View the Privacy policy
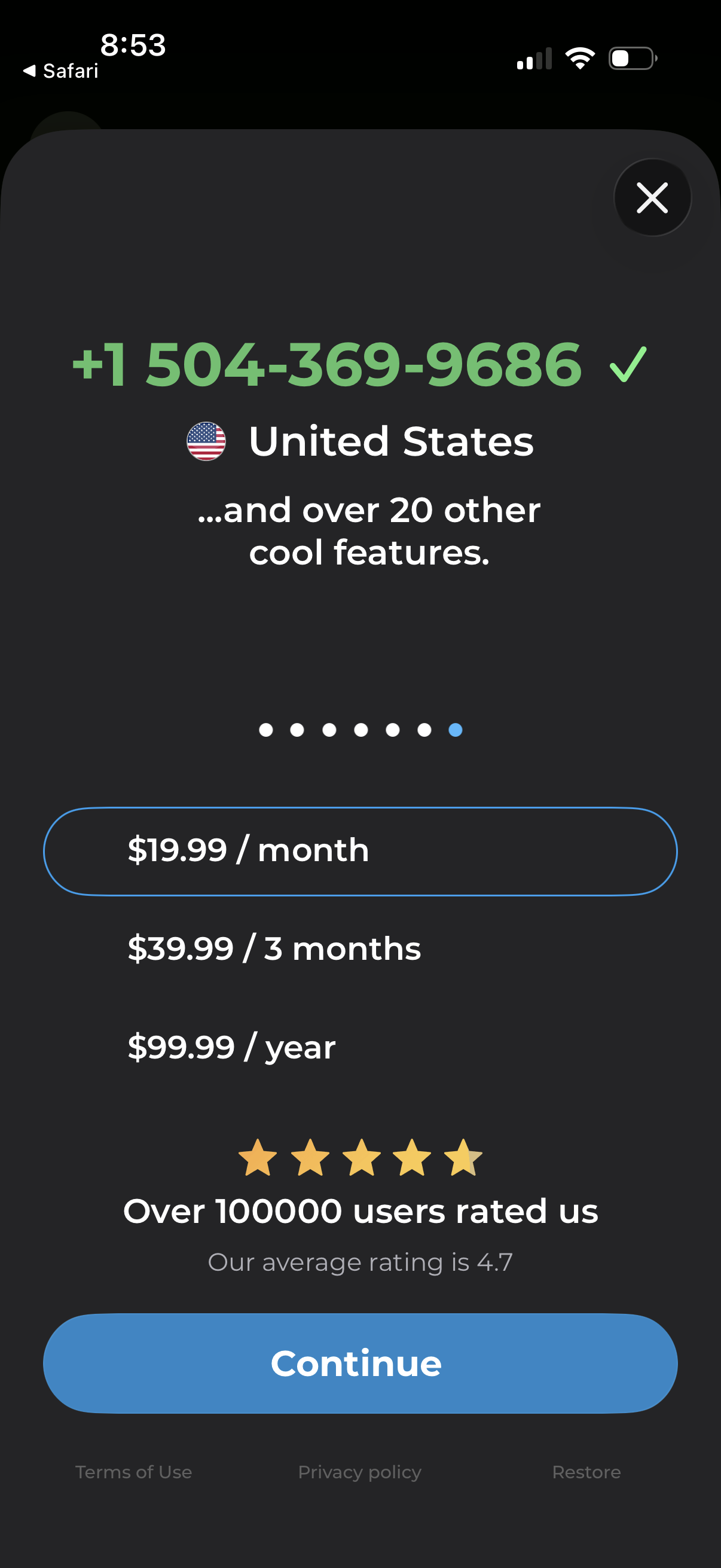This screenshot has width=721, height=1568. coord(360,1472)
